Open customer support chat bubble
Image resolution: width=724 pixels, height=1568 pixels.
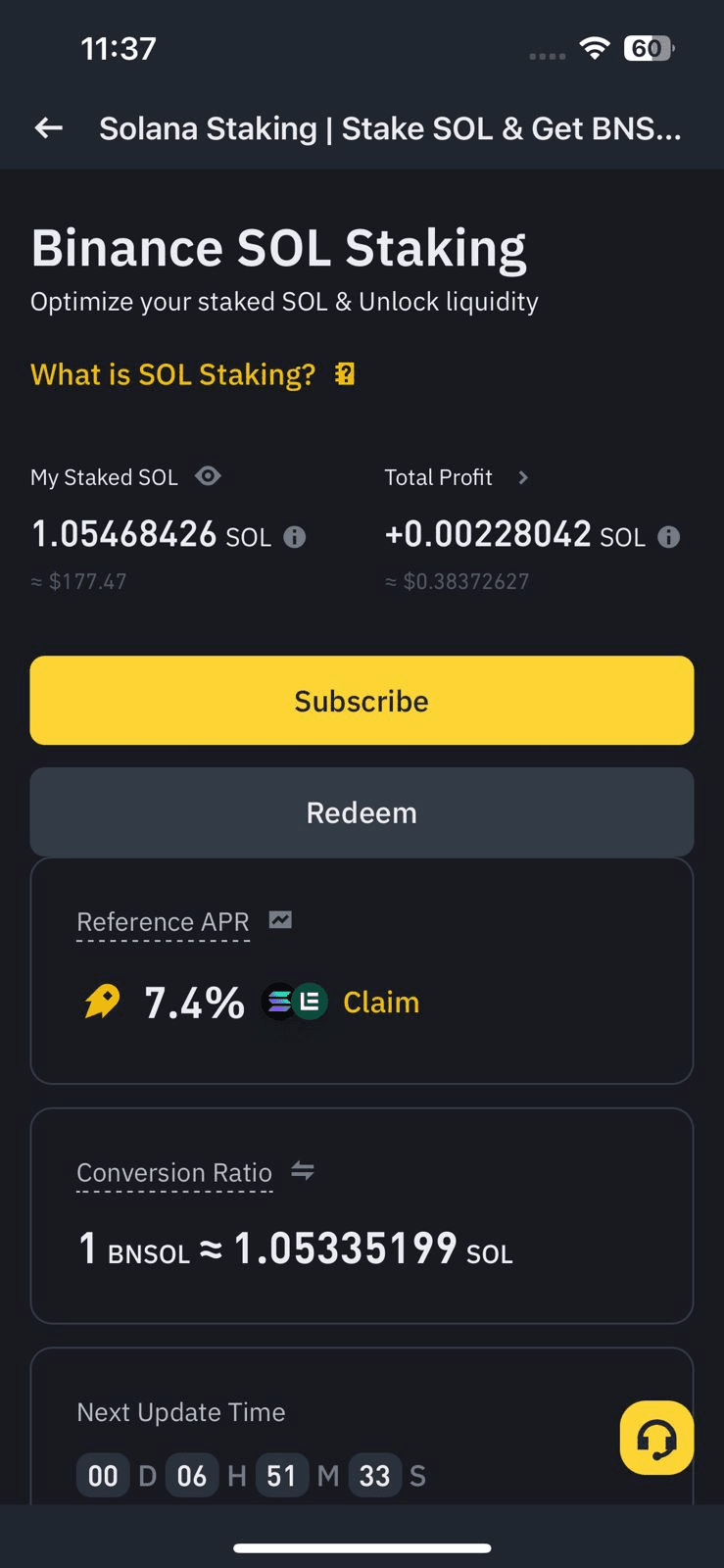point(656,1438)
